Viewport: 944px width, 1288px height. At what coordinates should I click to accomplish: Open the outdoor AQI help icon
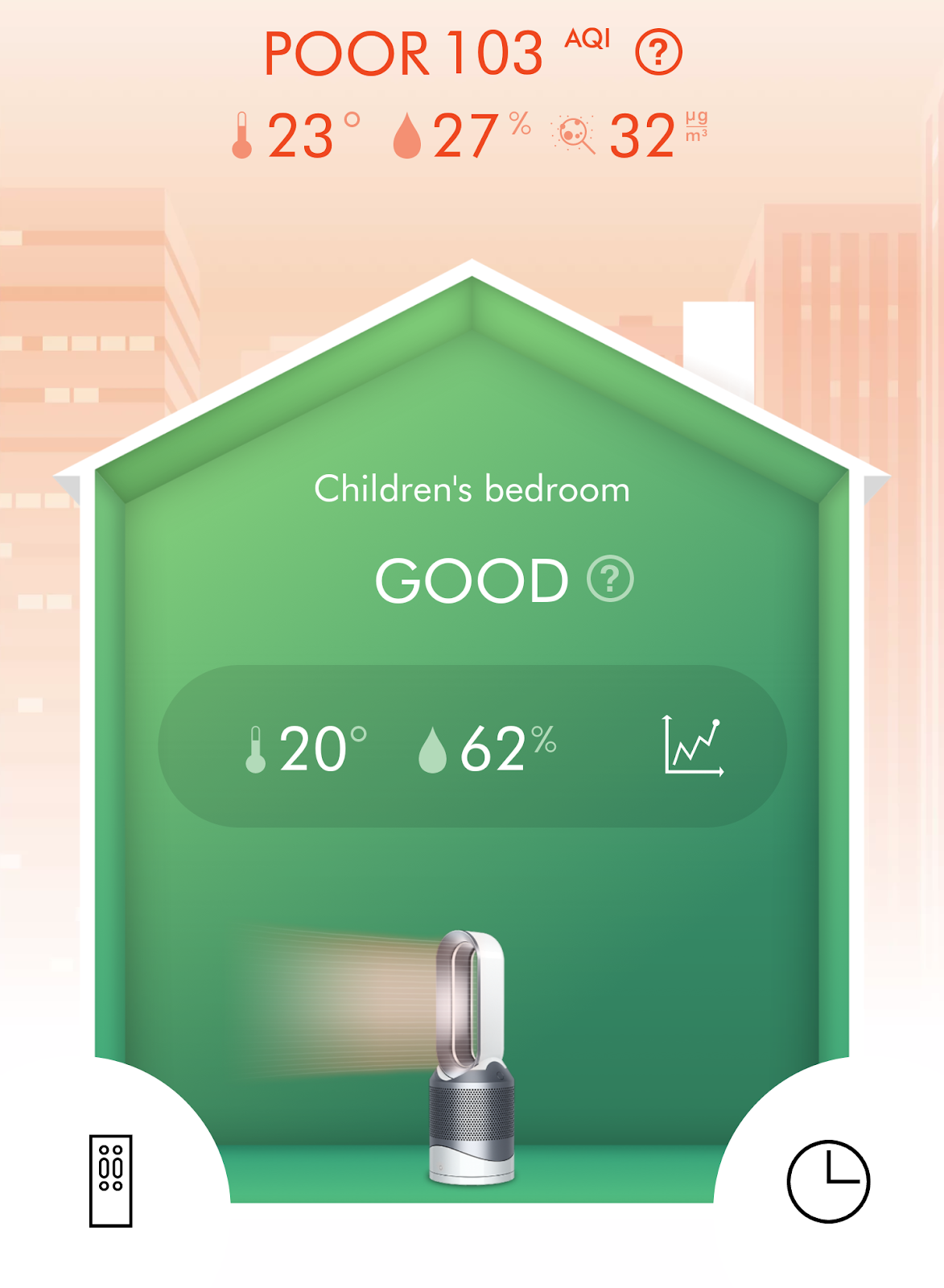[x=658, y=52]
